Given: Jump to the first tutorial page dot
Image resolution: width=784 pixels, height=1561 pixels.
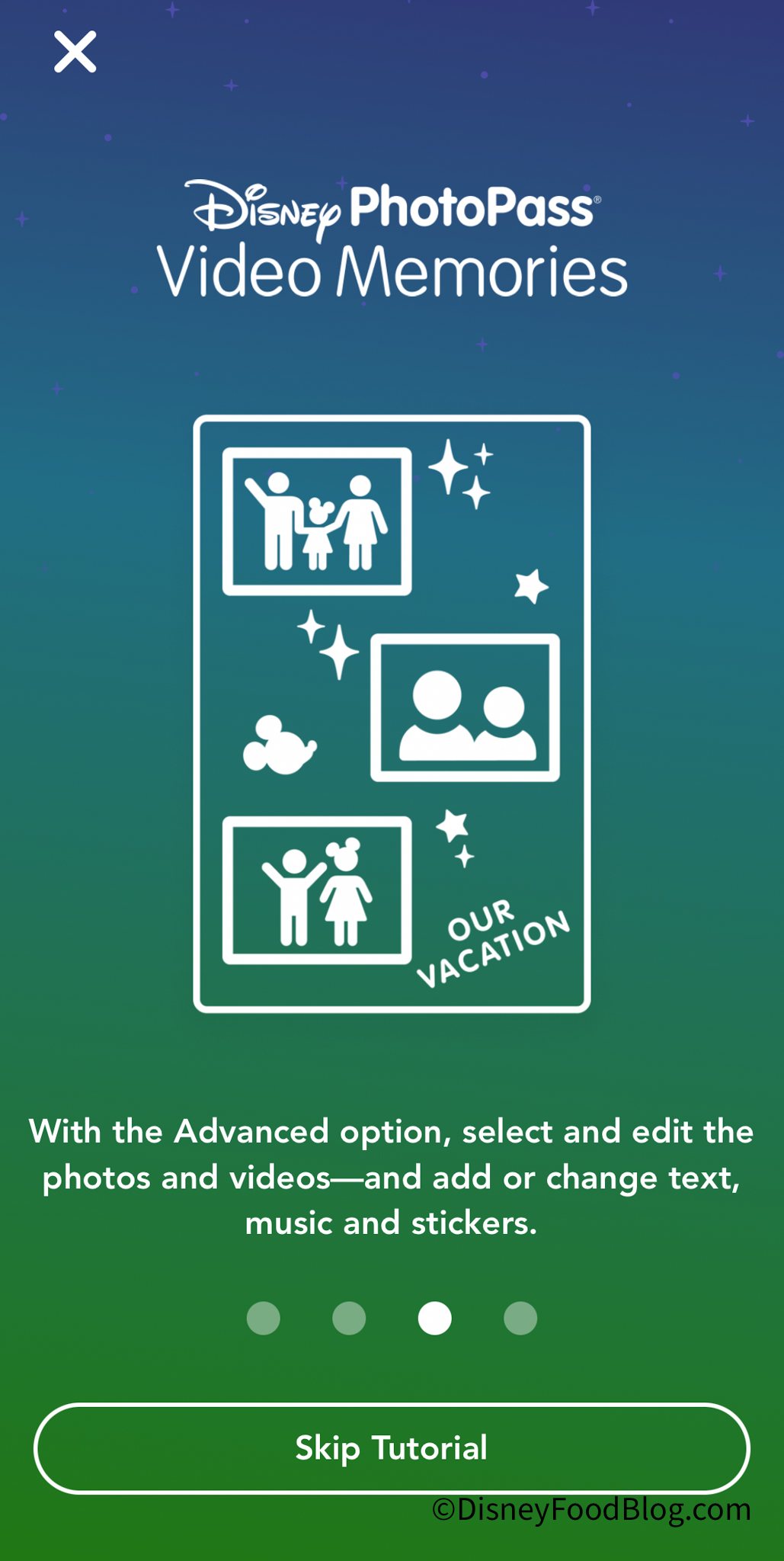Looking at the screenshot, I should [x=264, y=1318].
